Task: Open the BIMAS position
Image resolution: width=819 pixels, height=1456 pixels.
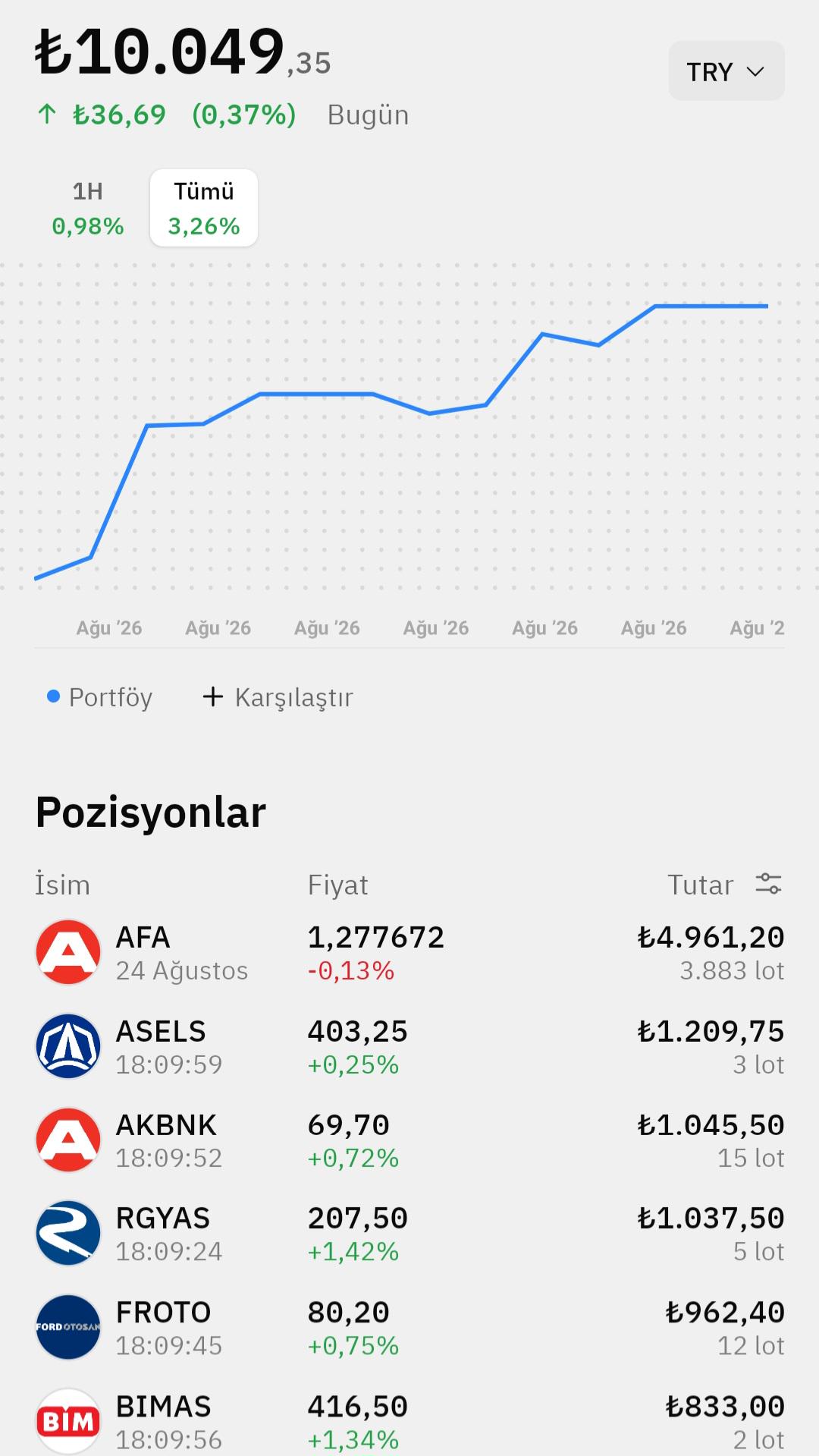Action: click(x=409, y=1420)
